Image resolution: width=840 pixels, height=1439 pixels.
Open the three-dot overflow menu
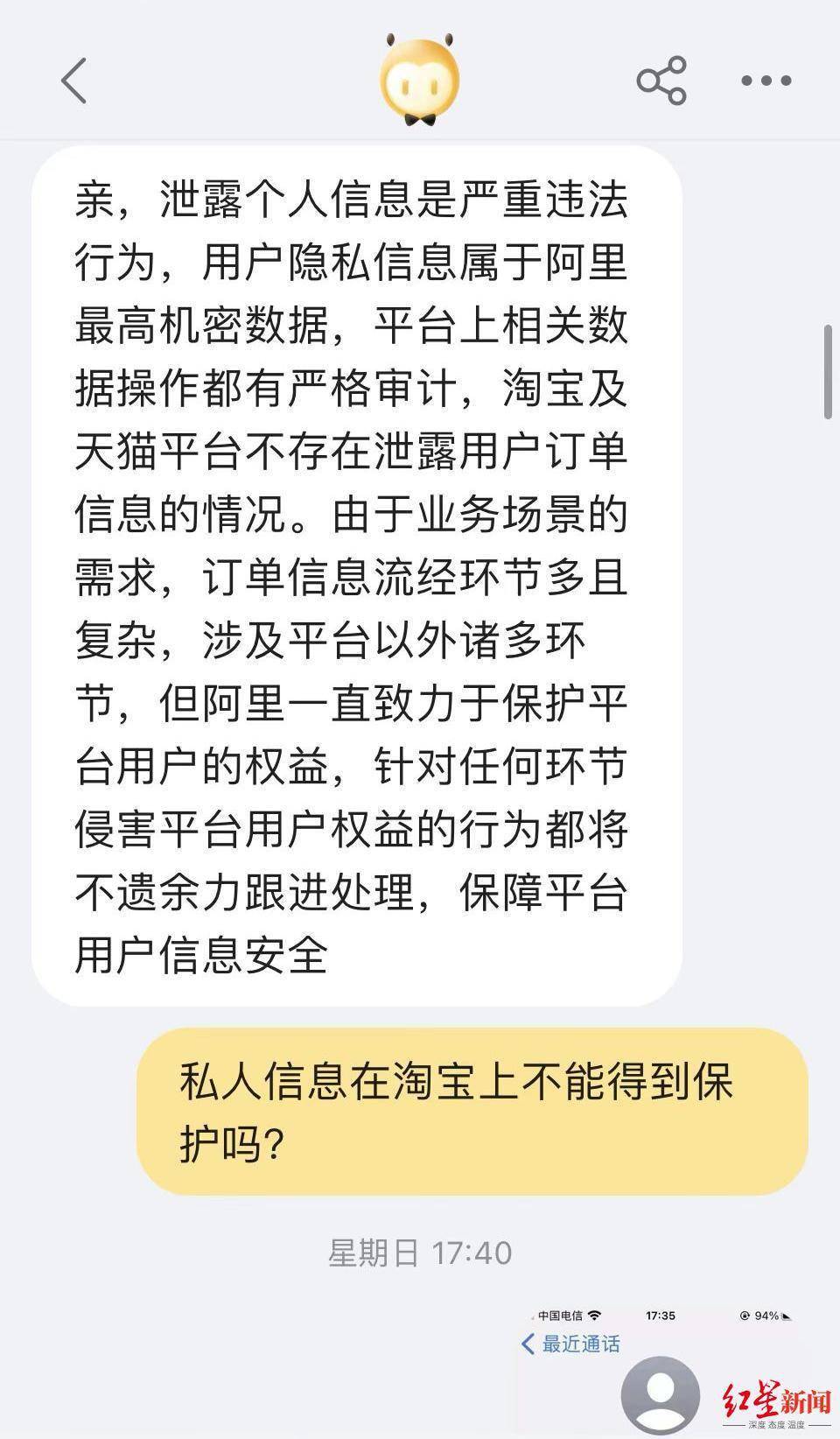(x=766, y=81)
